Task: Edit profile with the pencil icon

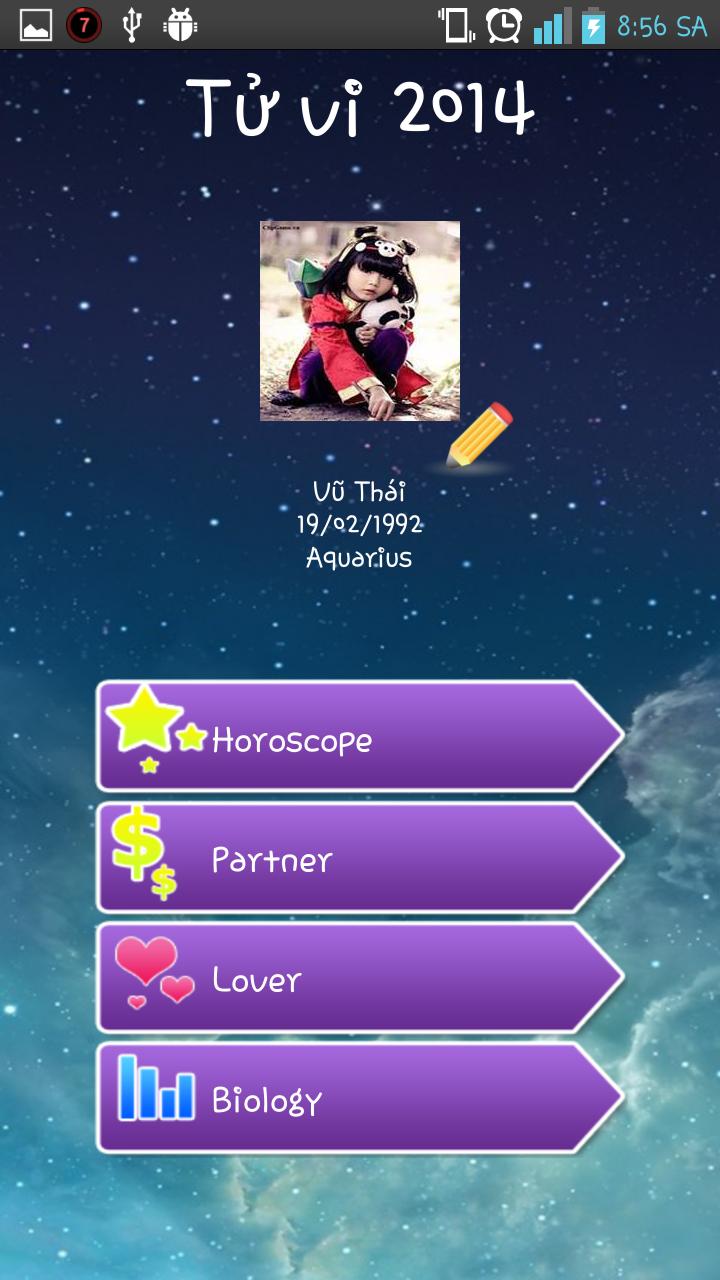Action: [480, 436]
